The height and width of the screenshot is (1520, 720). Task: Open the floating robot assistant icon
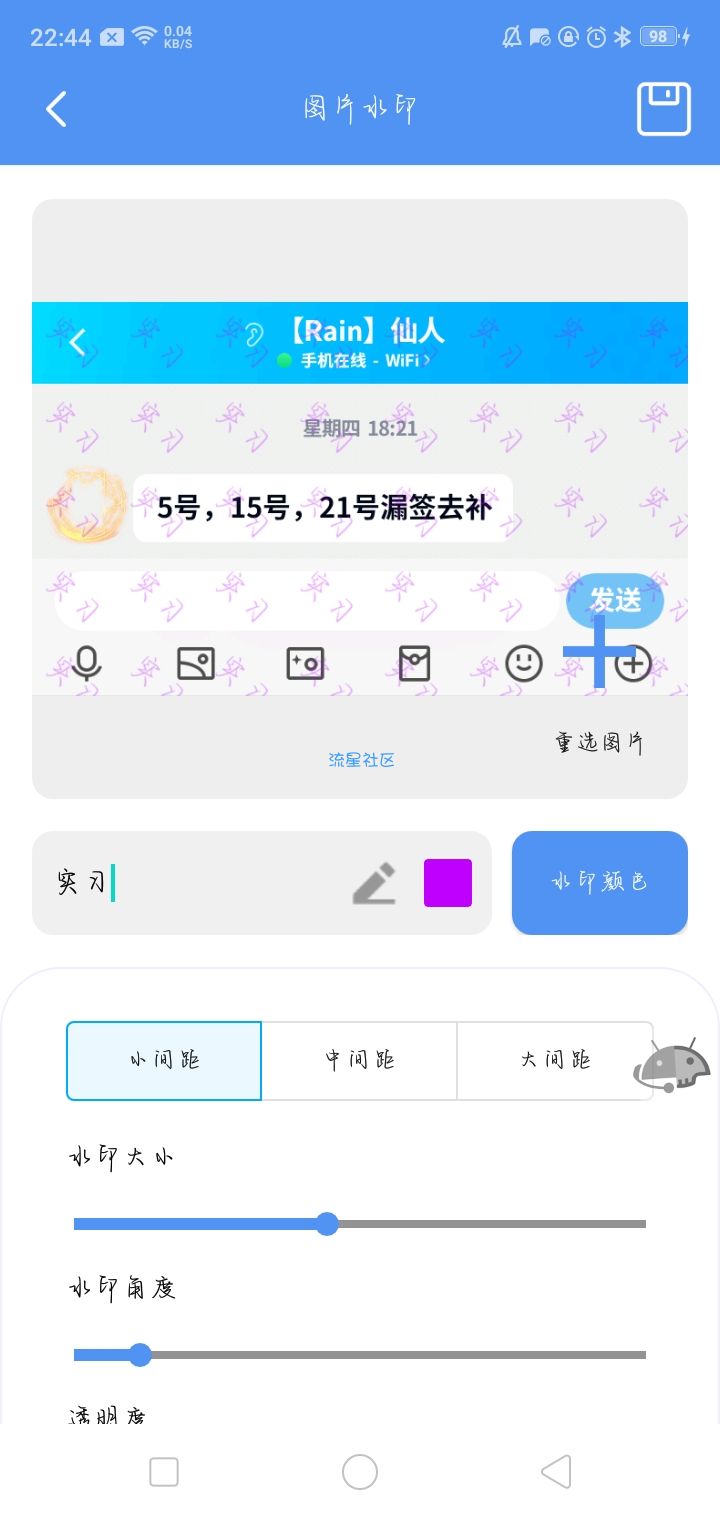click(672, 1066)
